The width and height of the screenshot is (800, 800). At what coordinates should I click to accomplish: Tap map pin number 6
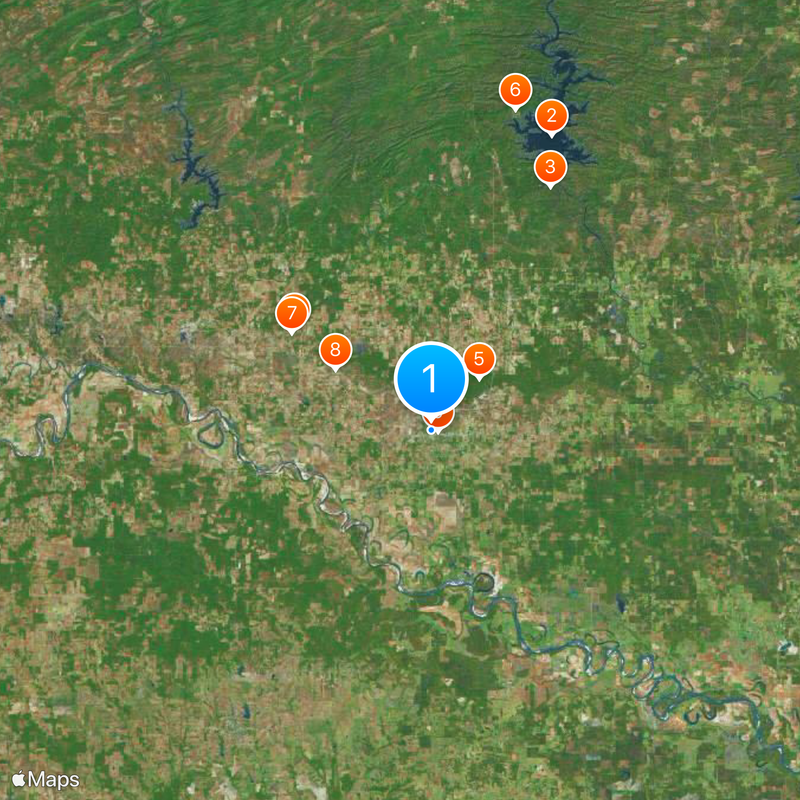tap(515, 90)
